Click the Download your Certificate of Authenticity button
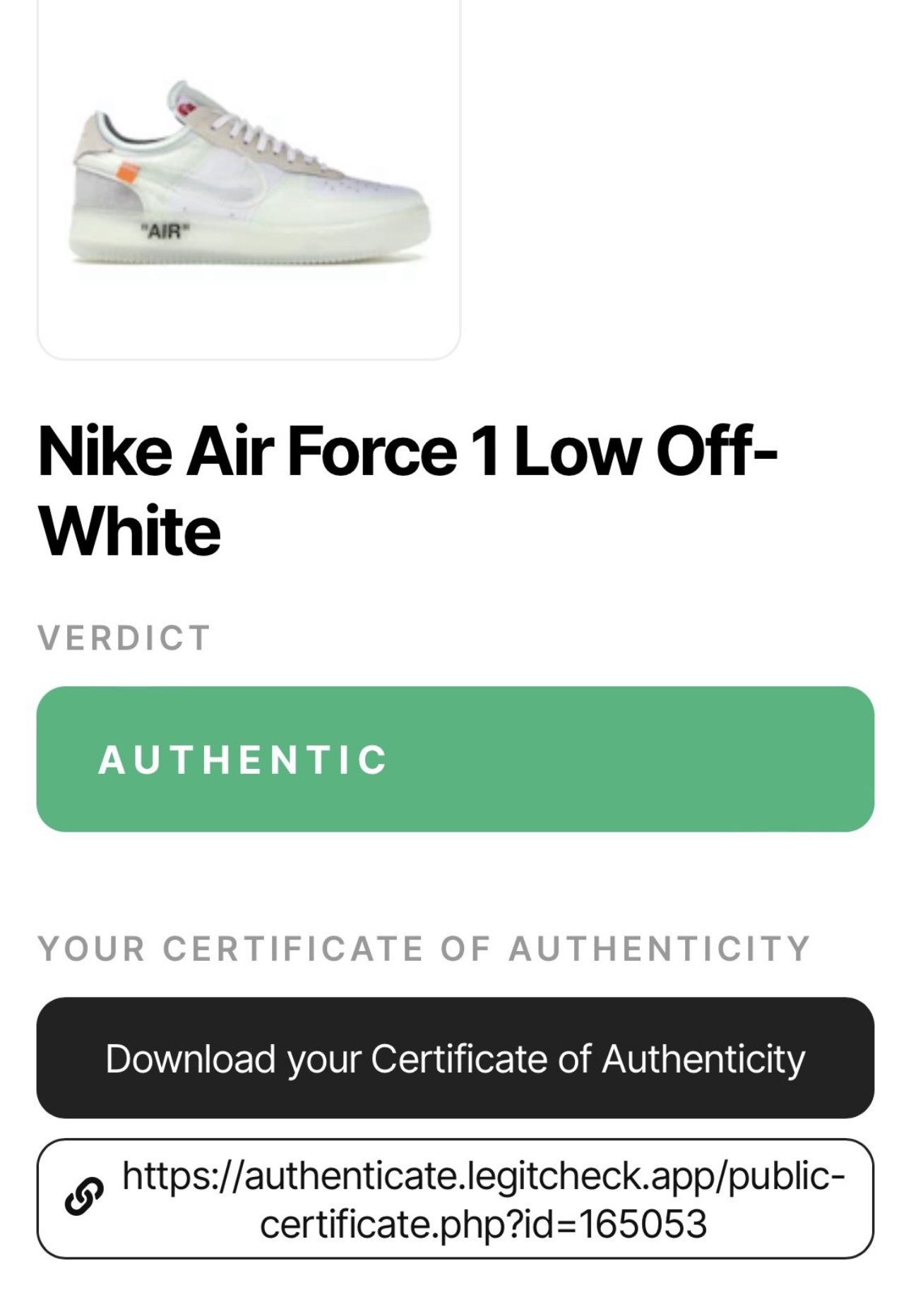Image resolution: width=911 pixels, height=1316 pixels. pyautogui.click(x=455, y=1058)
